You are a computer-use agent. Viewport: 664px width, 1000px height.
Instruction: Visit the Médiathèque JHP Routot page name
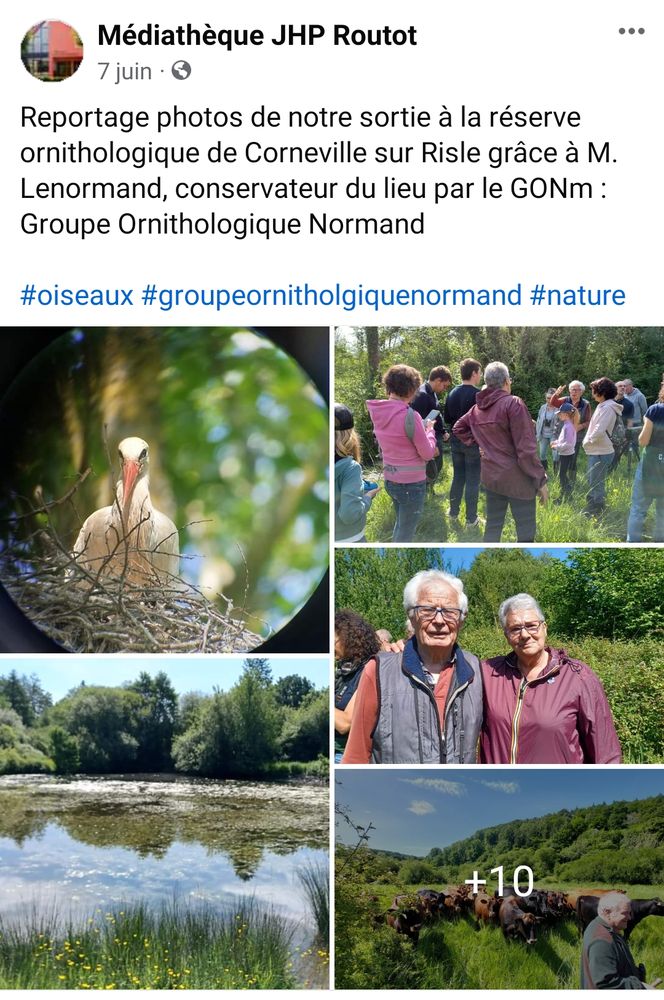point(257,36)
